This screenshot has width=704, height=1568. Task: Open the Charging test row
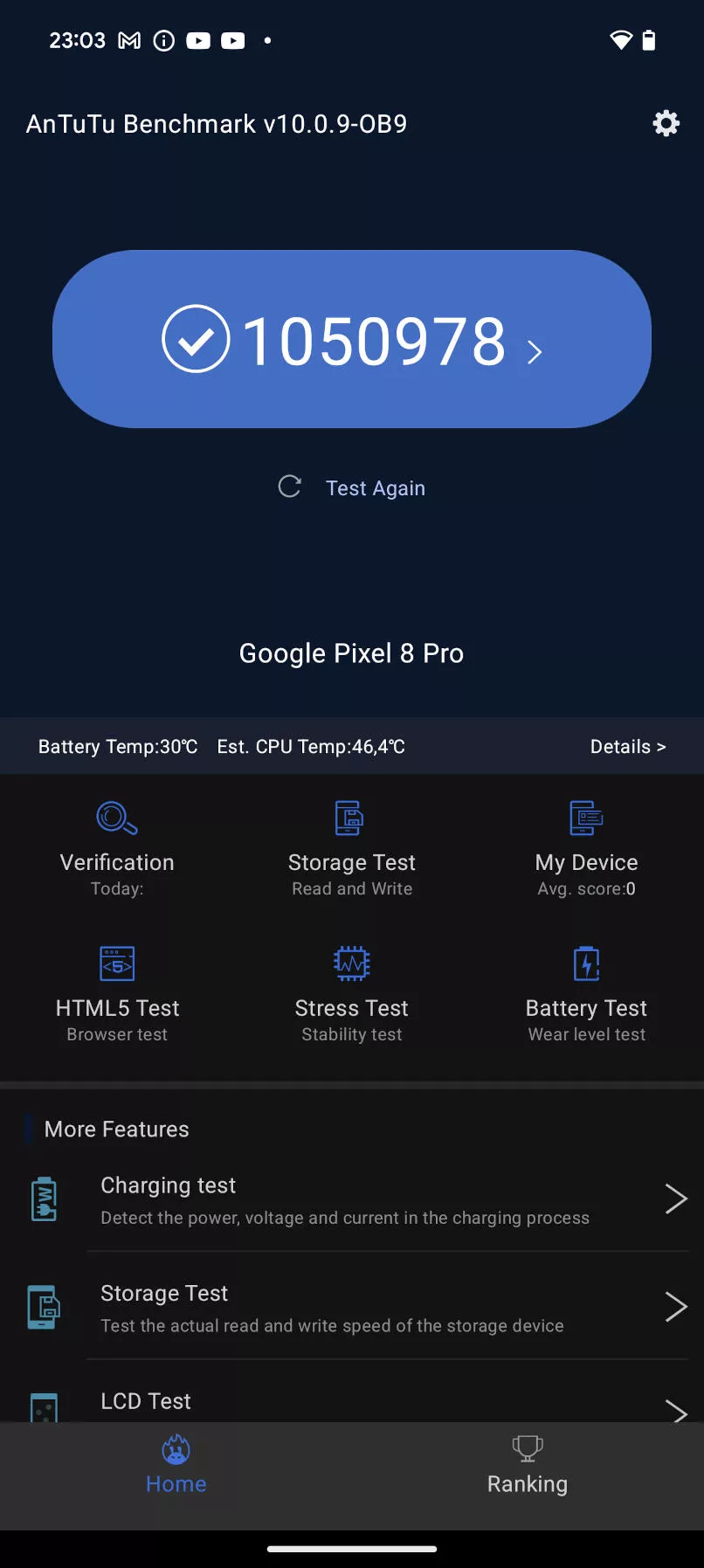352,1199
